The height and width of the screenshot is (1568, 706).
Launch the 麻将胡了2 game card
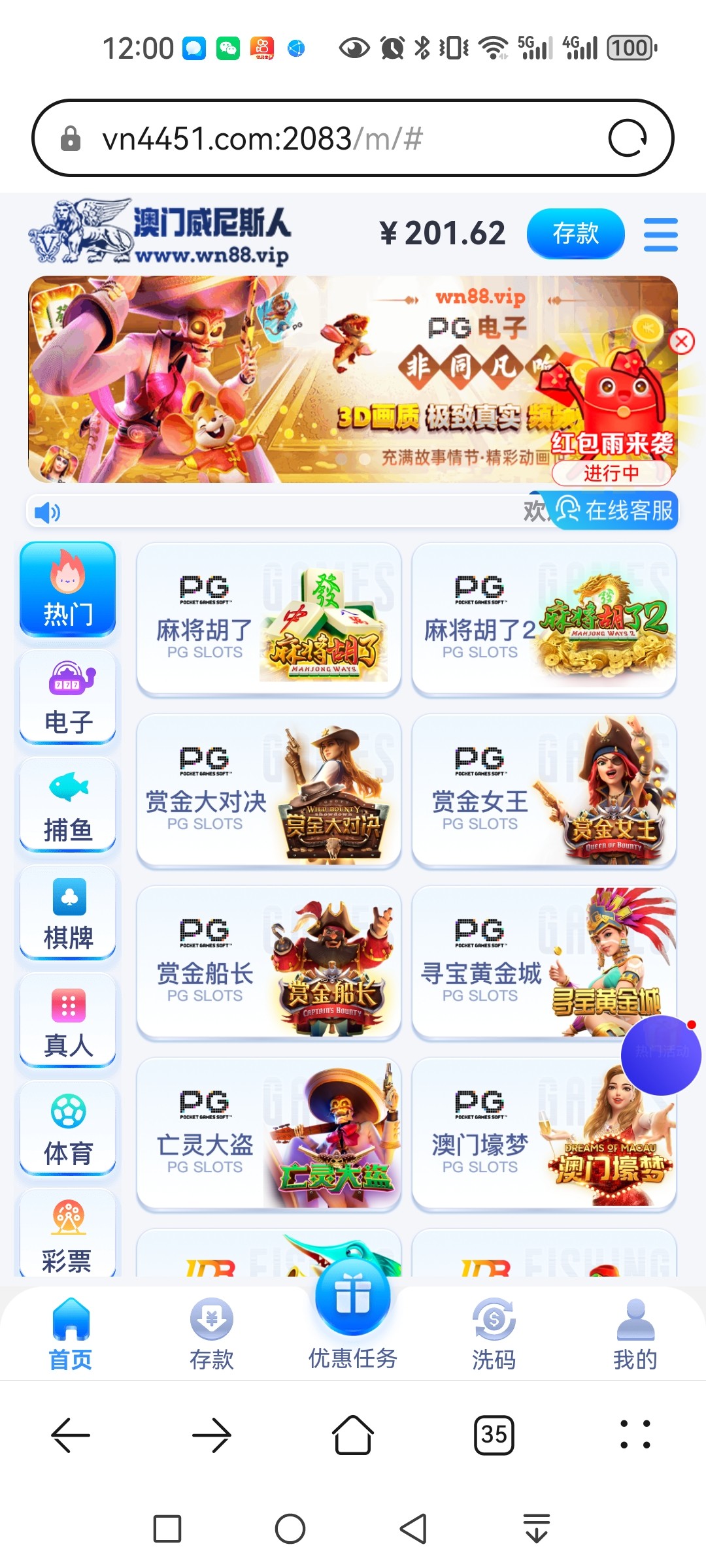(x=543, y=619)
